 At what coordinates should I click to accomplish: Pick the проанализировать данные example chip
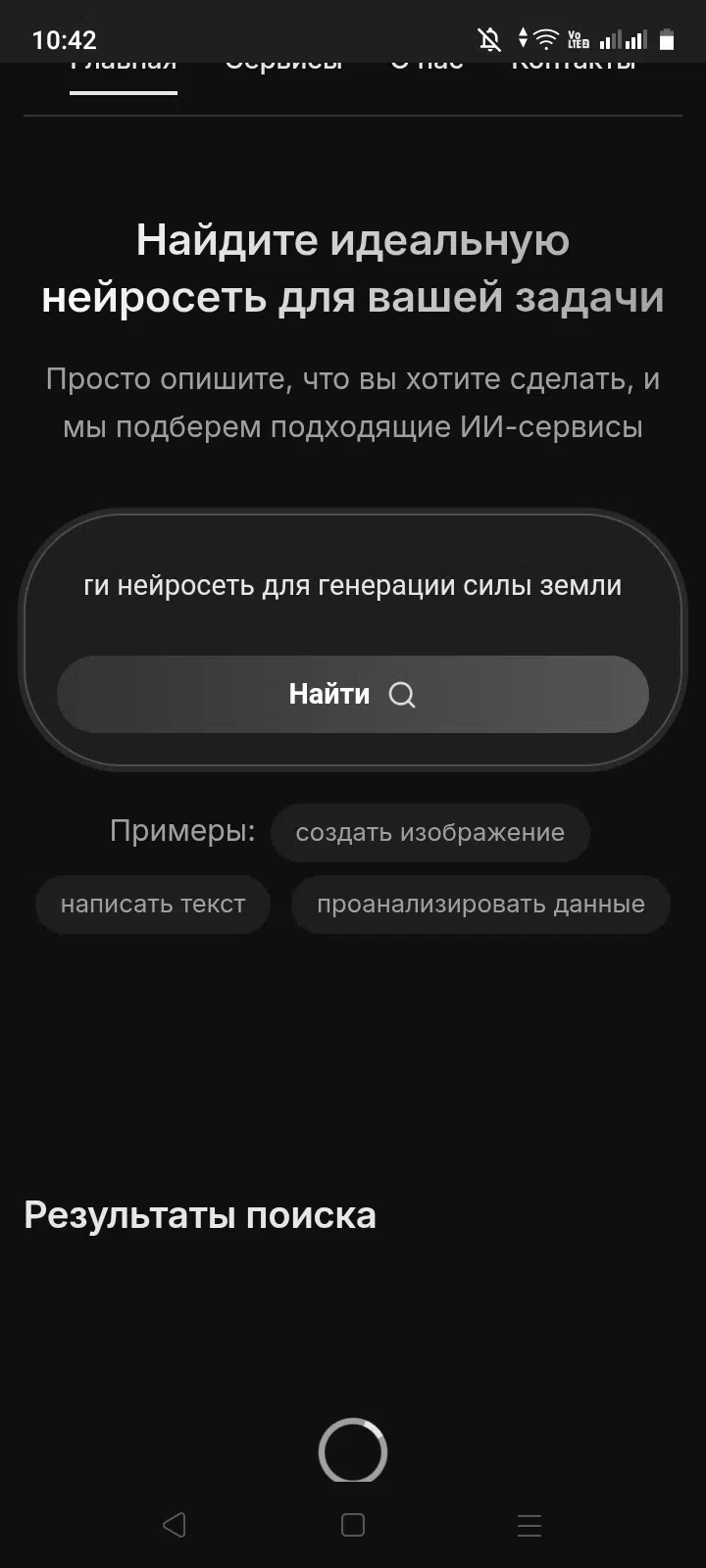pos(480,905)
